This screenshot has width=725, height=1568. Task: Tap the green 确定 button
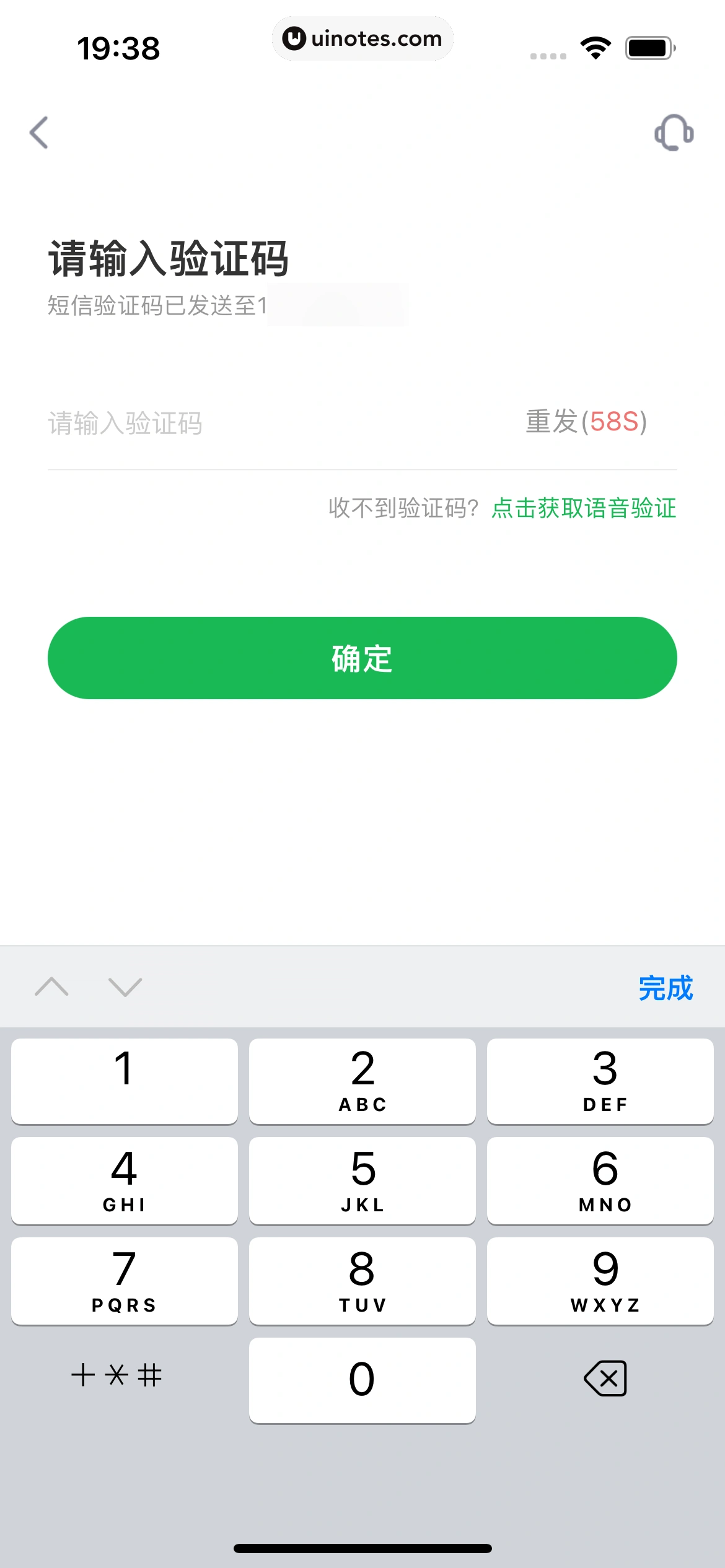(x=362, y=658)
